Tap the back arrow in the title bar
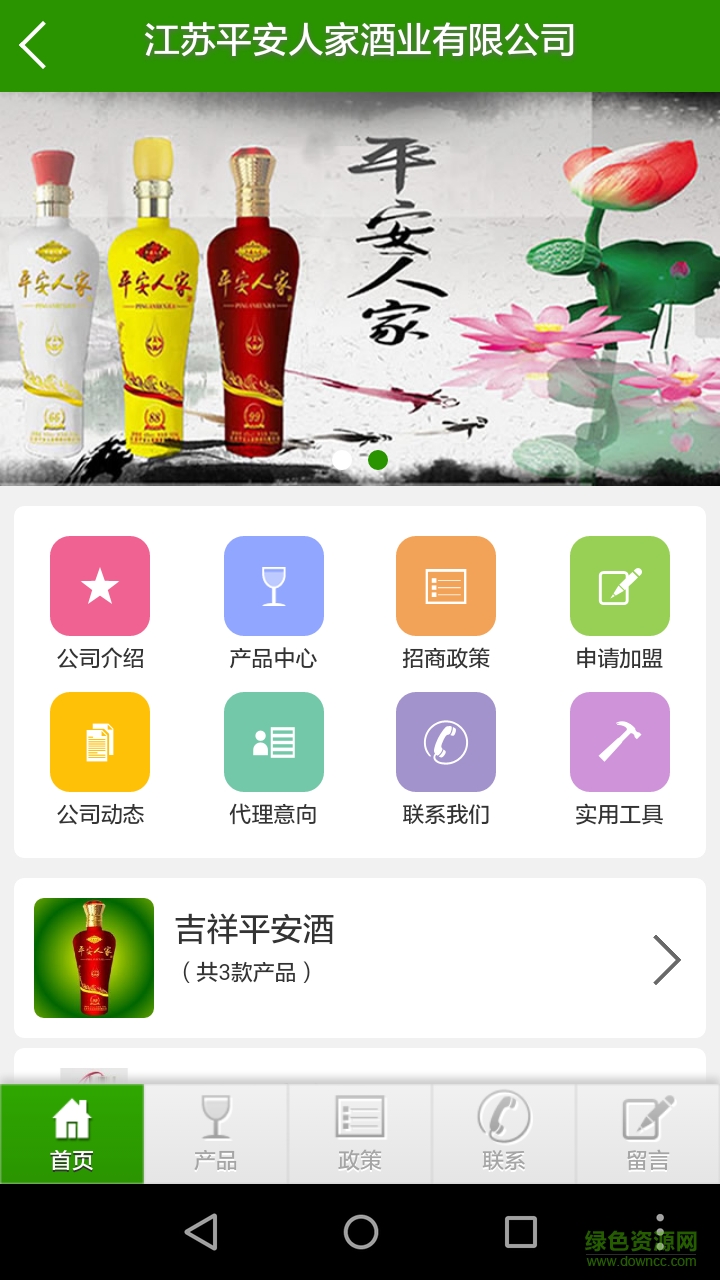Image resolution: width=720 pixels, height=1280 pixels. click(33, 44)
